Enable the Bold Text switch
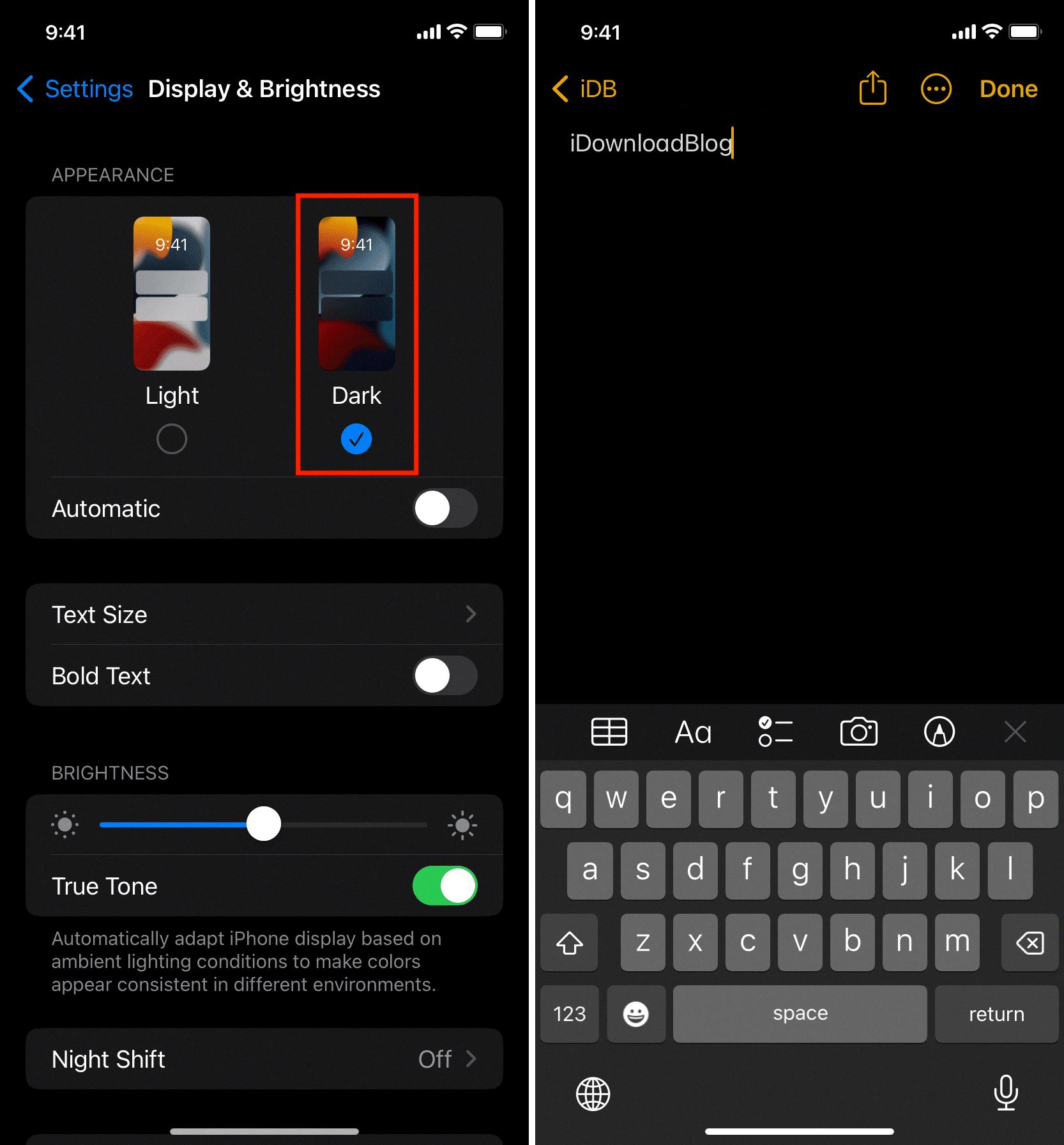 (x=445, y=675)
